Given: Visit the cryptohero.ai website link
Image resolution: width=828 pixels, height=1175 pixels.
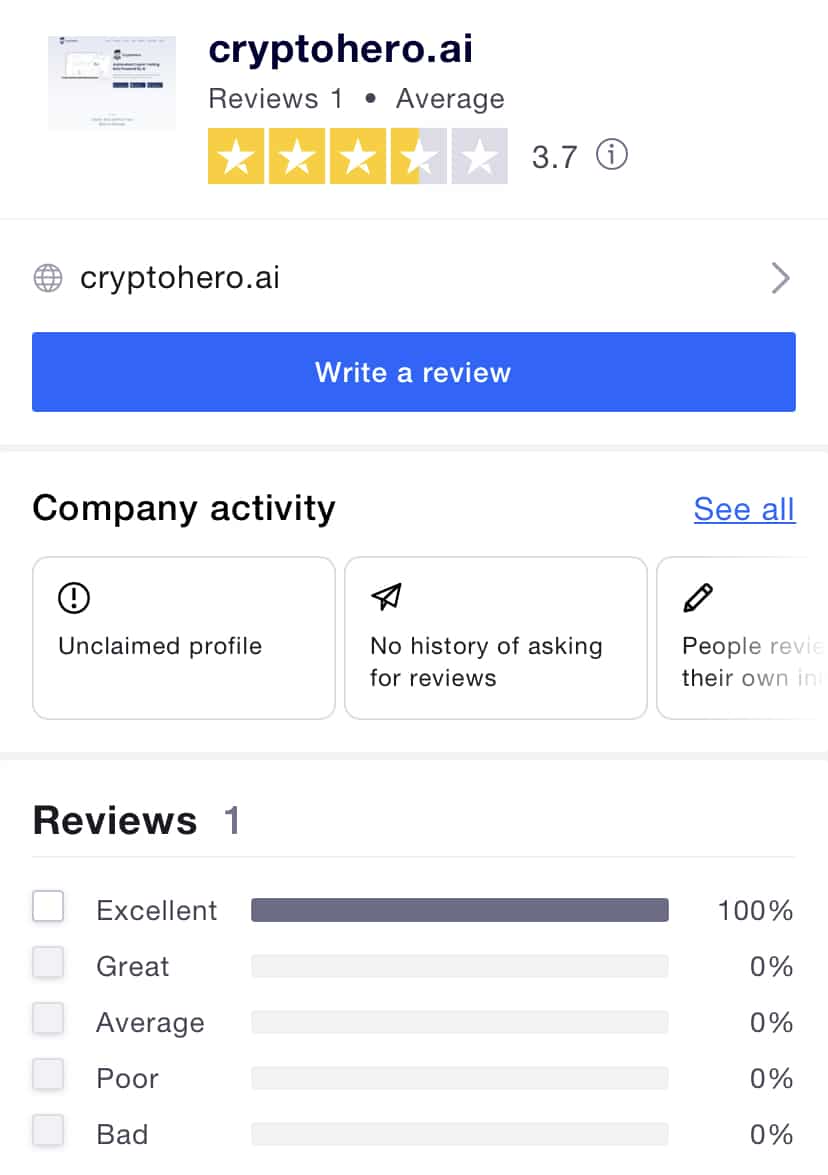Looking at the screenshot, I should point(179,277).
